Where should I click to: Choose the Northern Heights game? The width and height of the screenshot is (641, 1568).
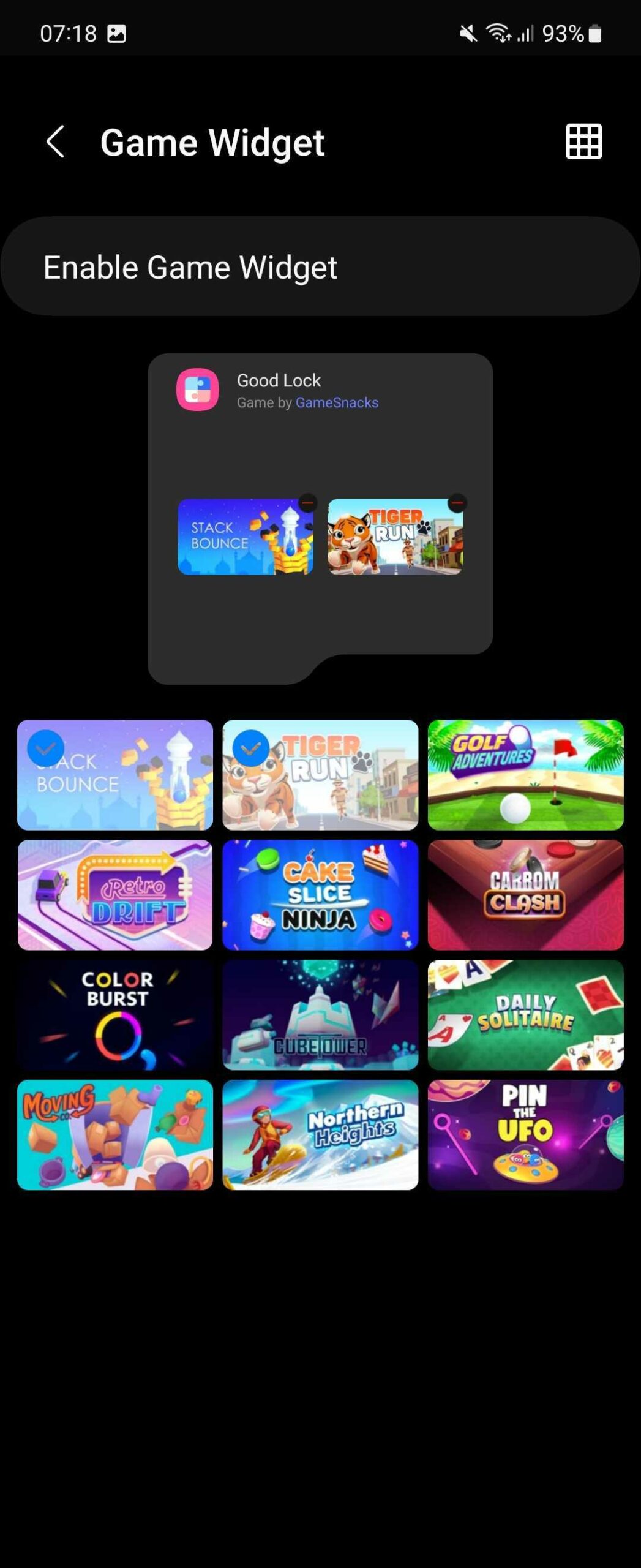click(320, 1135)
